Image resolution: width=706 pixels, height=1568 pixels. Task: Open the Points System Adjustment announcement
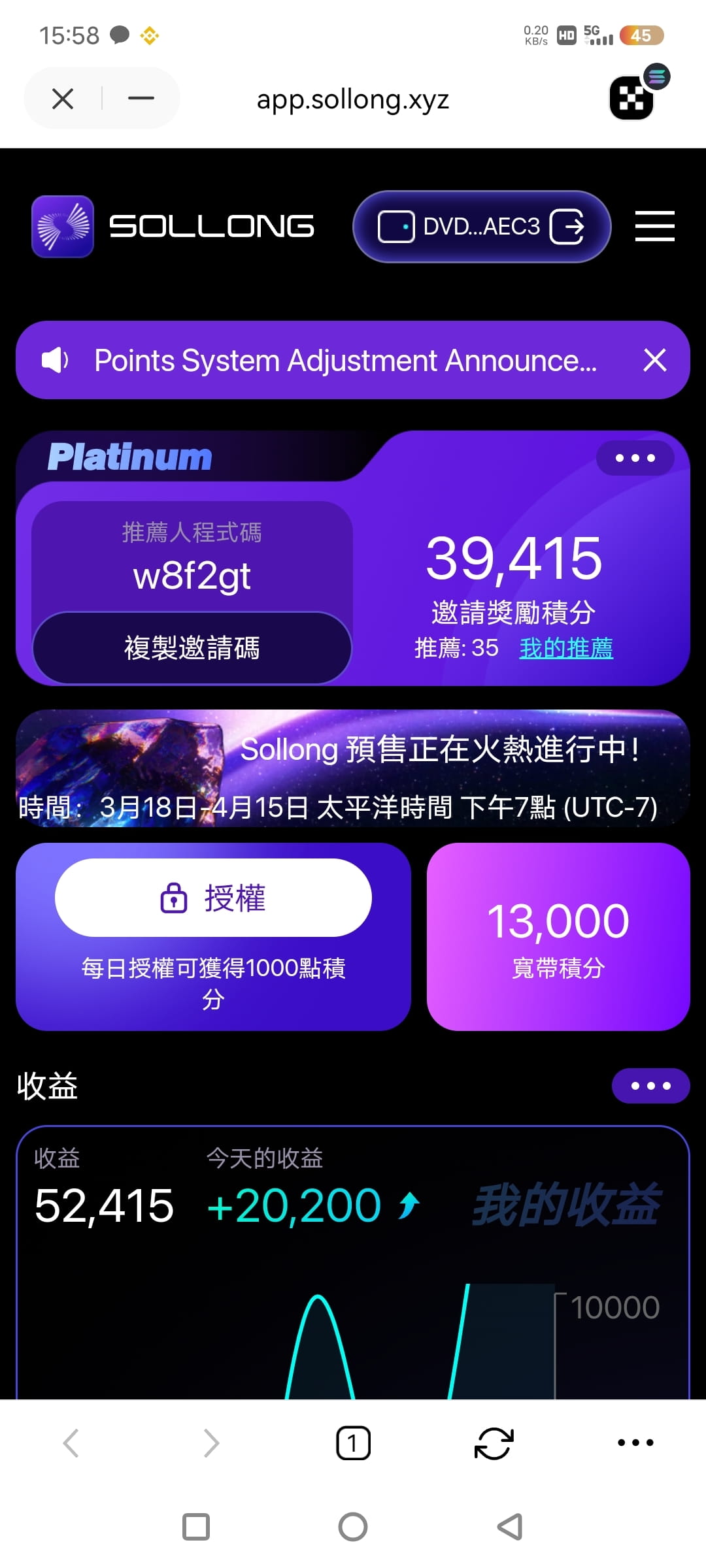[345, 361]
